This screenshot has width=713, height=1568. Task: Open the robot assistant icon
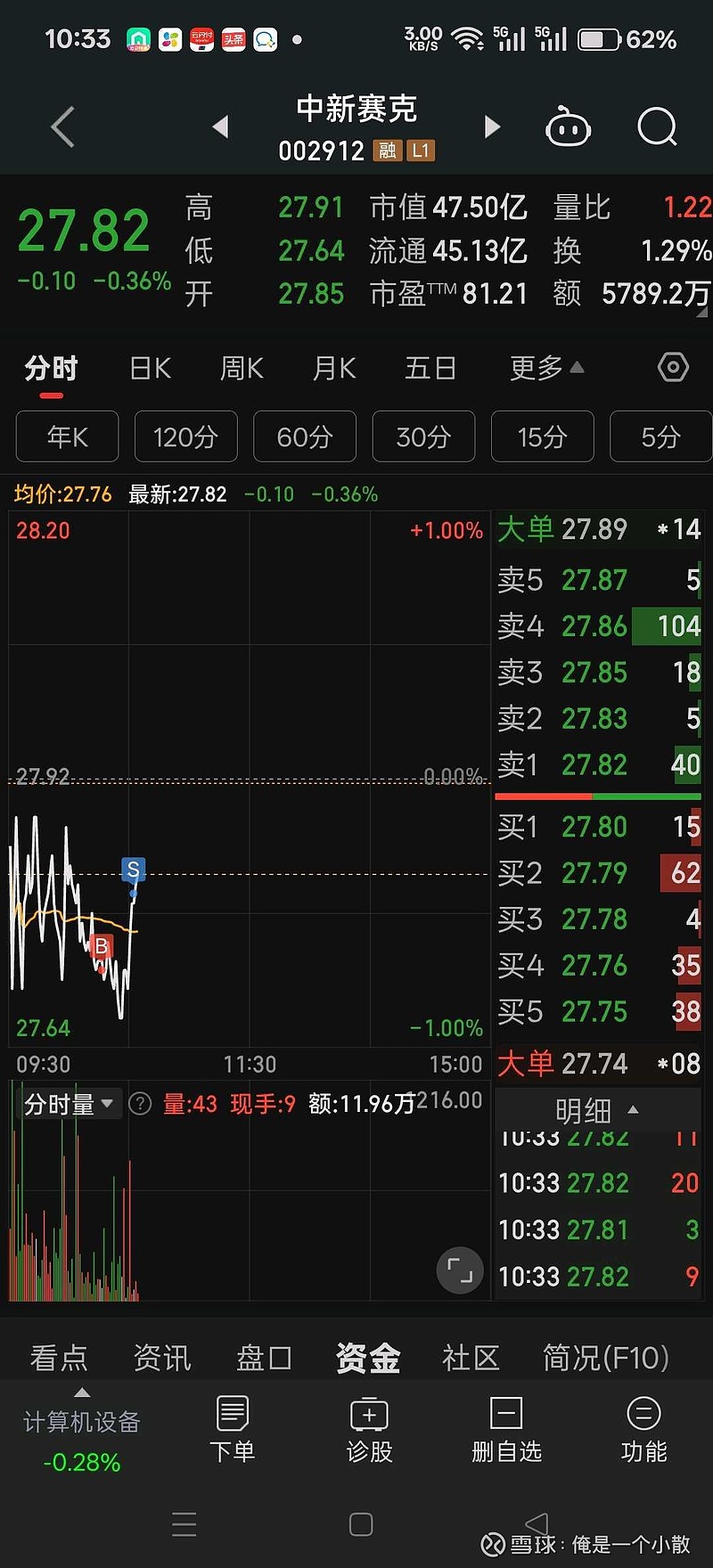(568, 127)
